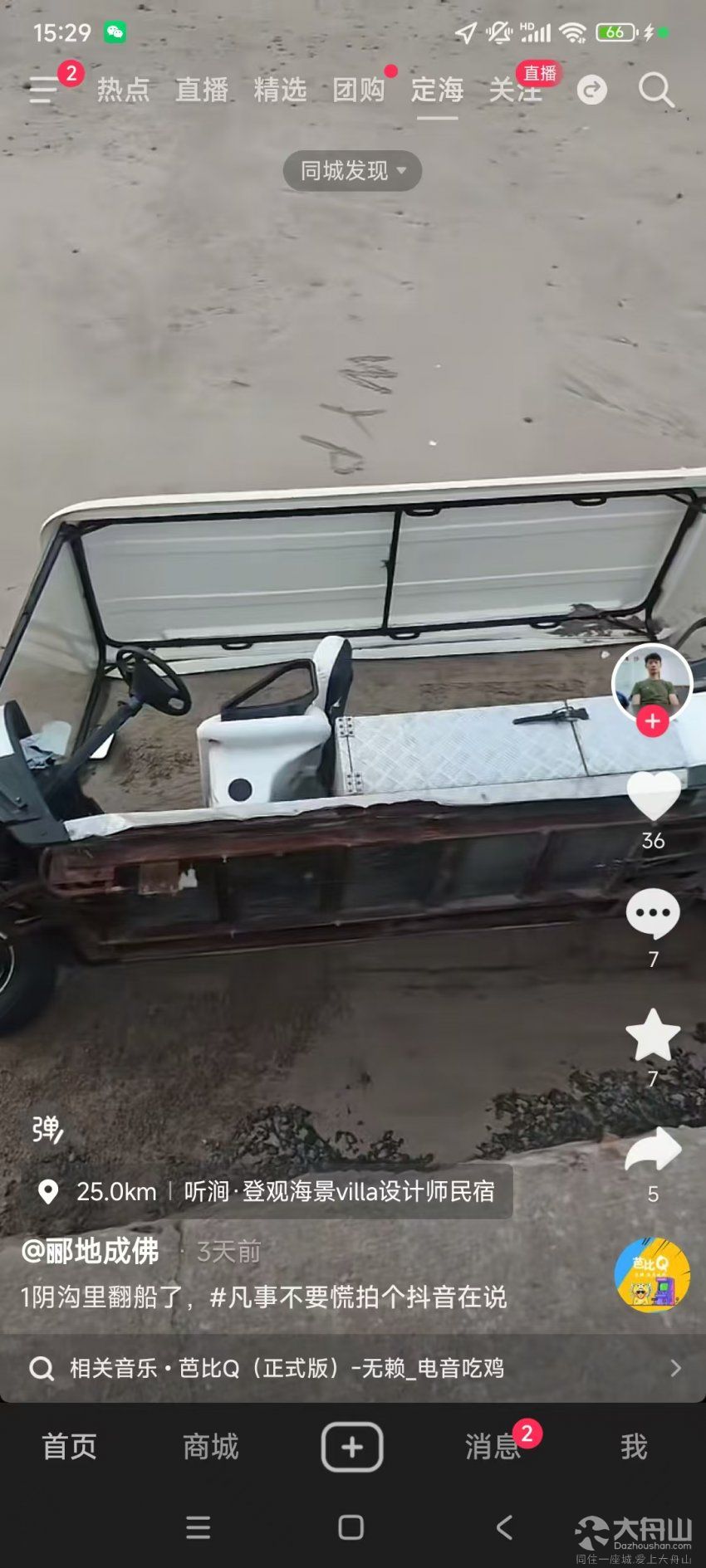Switch to the 热点 tab

tap(123, 90)
